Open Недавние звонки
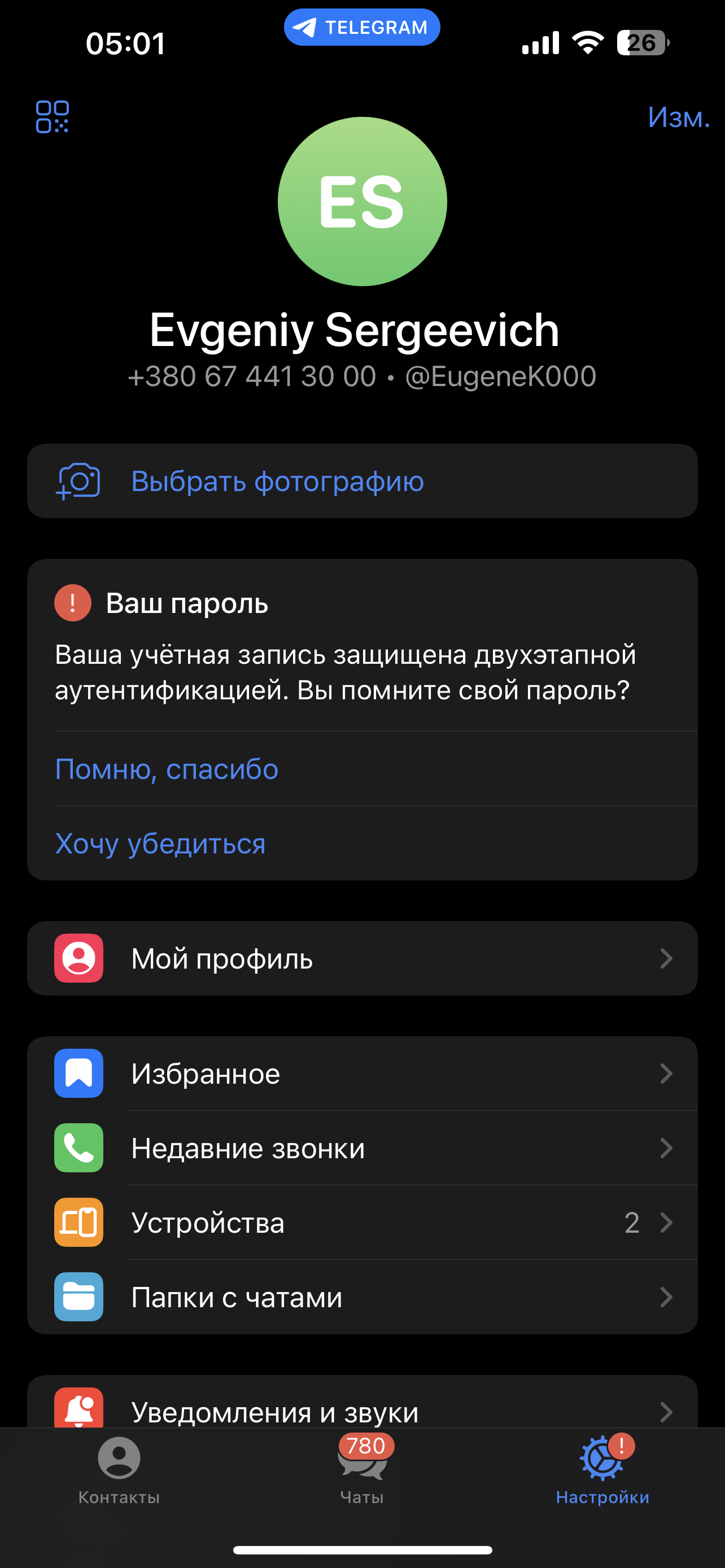 [362, 1148]
